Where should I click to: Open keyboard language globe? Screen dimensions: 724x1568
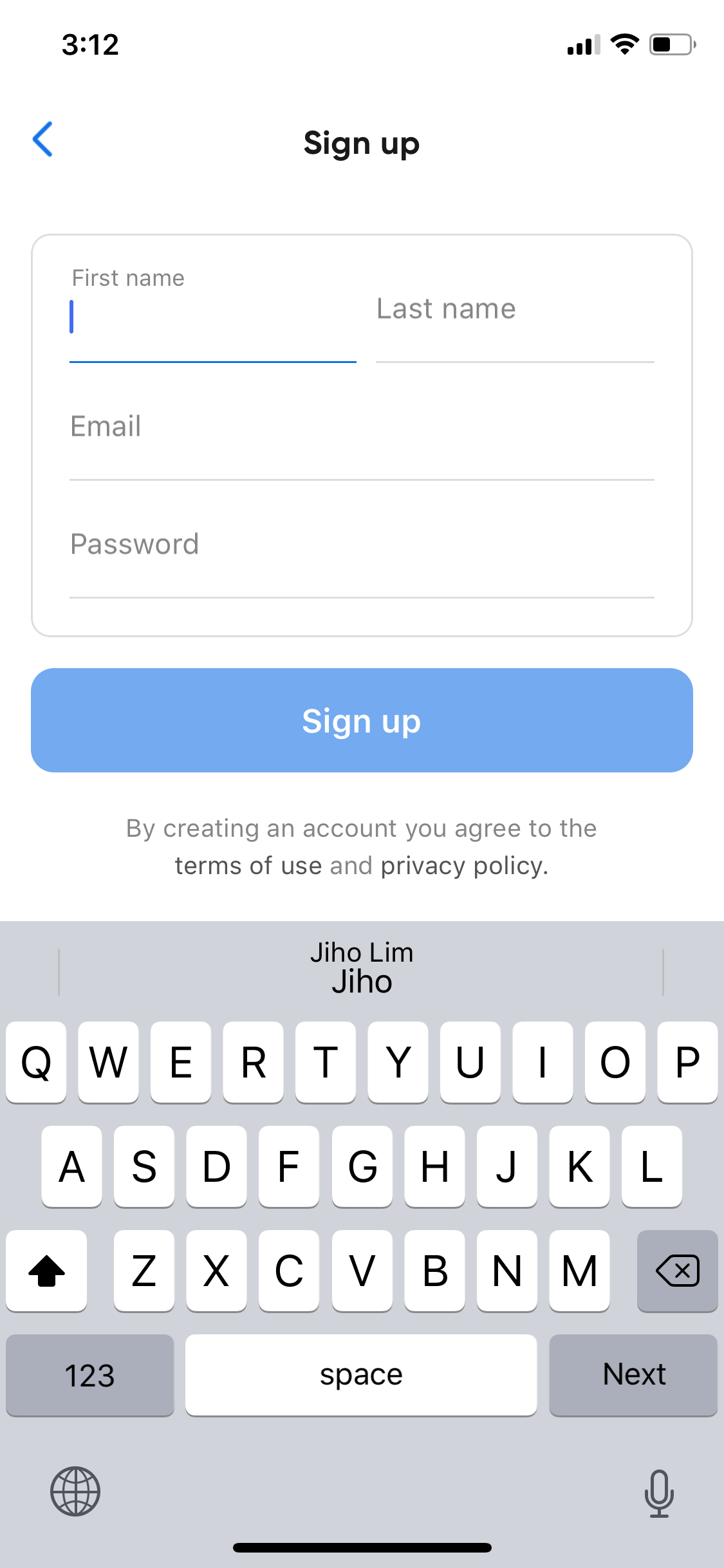click(x=75, y=1491)
